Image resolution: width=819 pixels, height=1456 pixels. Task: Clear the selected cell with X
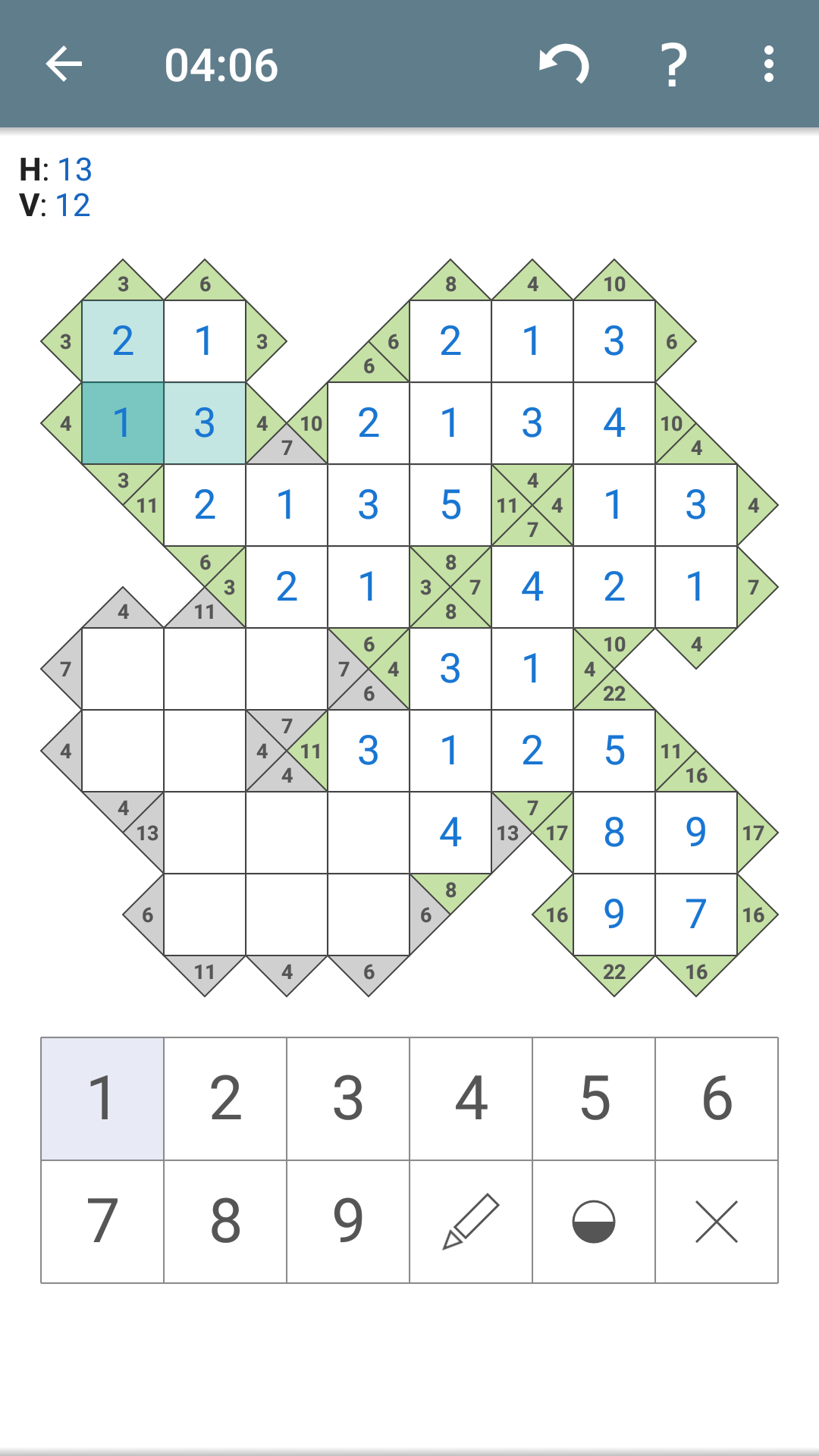717,1222
